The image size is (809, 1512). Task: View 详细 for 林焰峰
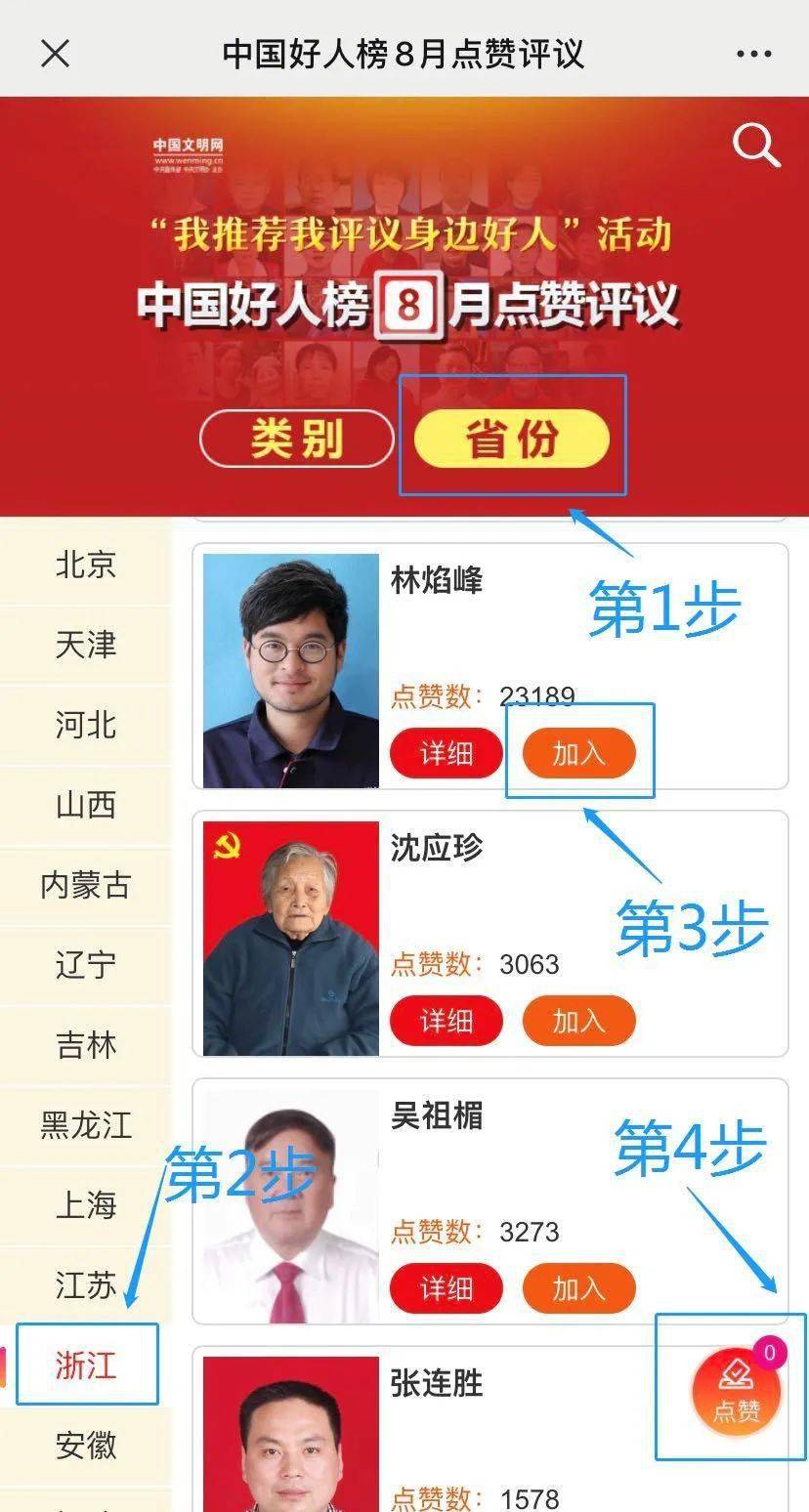447,753
